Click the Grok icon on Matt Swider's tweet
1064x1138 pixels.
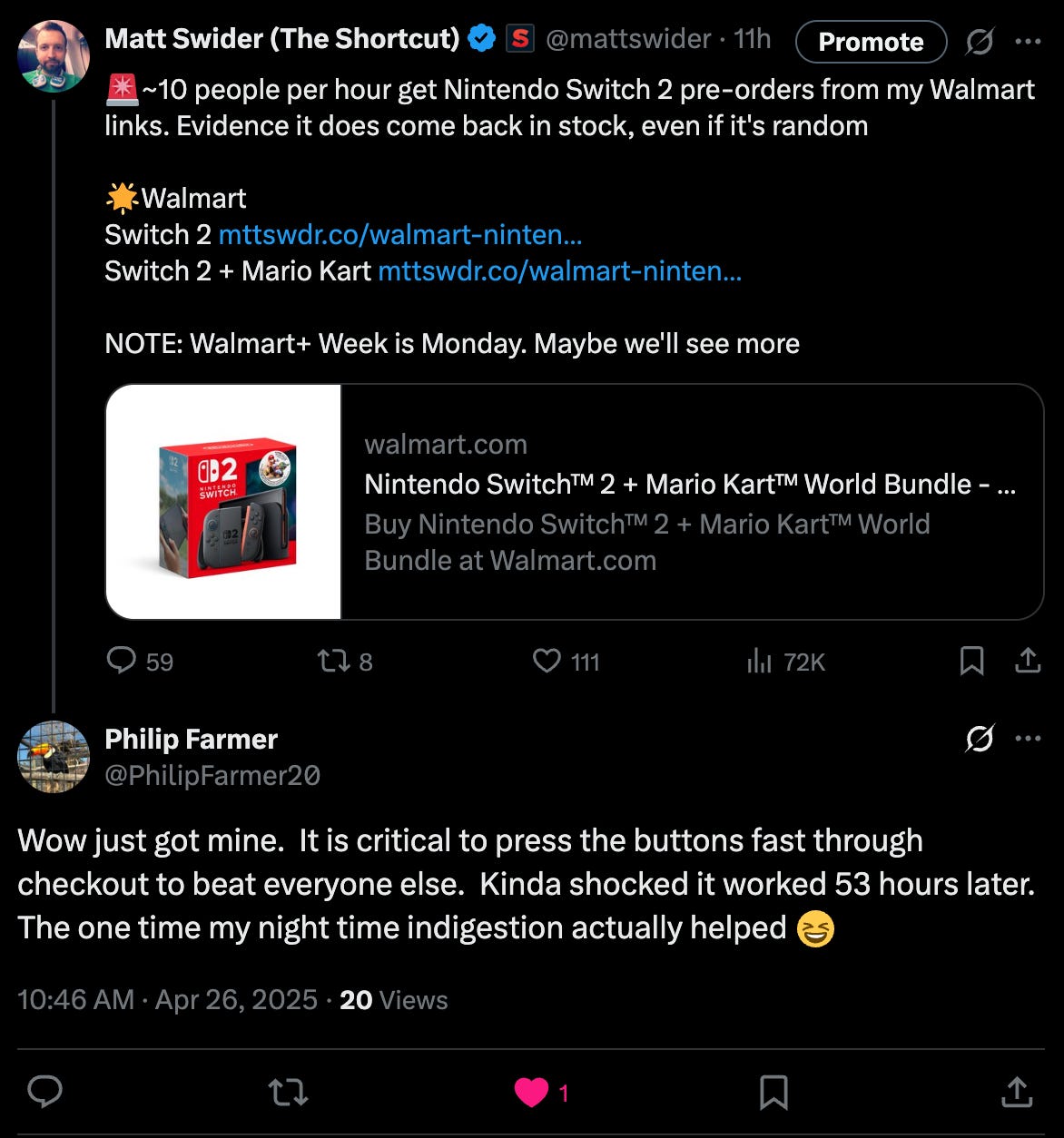pos(980,42)
